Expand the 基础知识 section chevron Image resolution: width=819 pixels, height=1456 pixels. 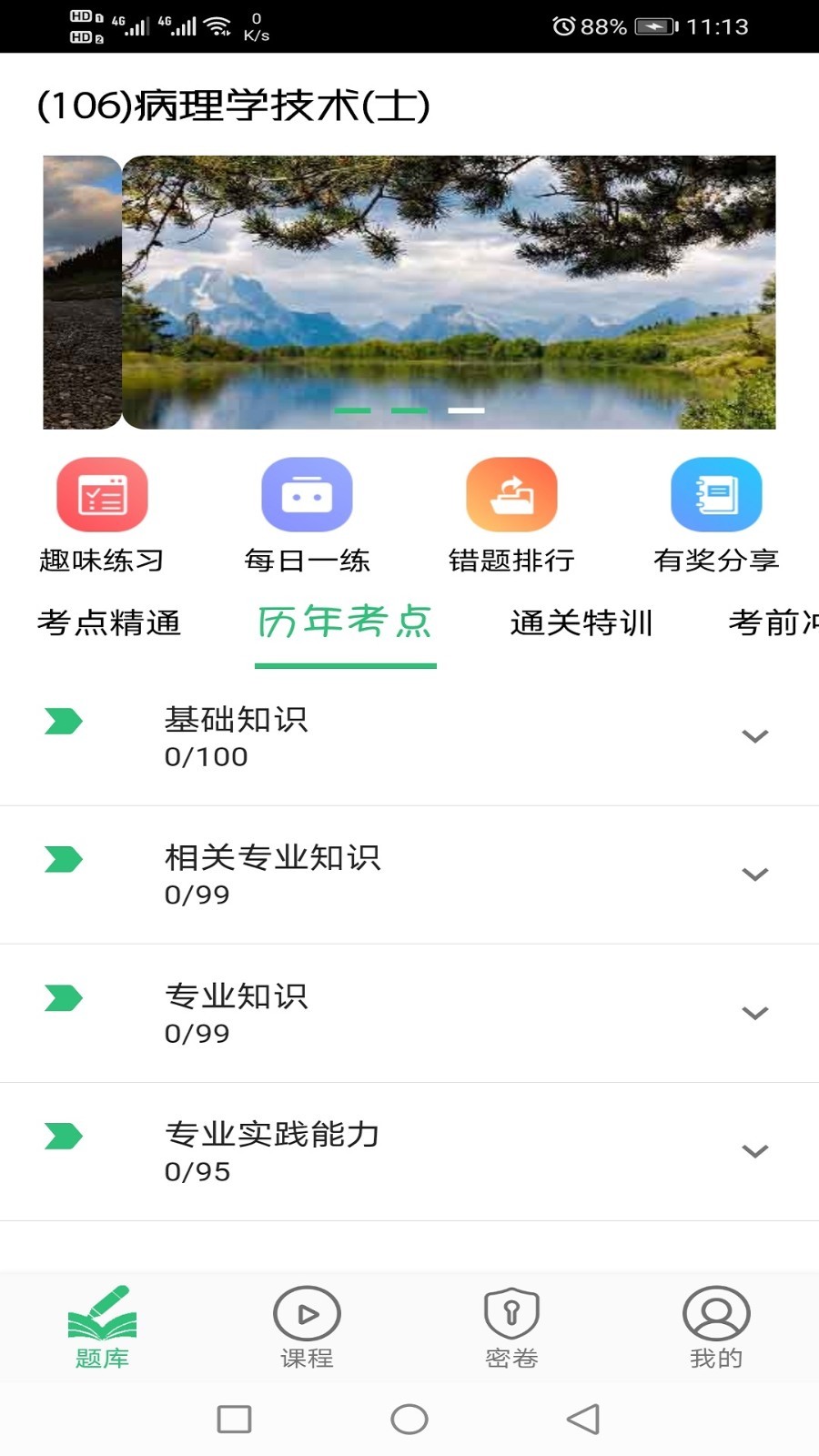tap(753, 737)
